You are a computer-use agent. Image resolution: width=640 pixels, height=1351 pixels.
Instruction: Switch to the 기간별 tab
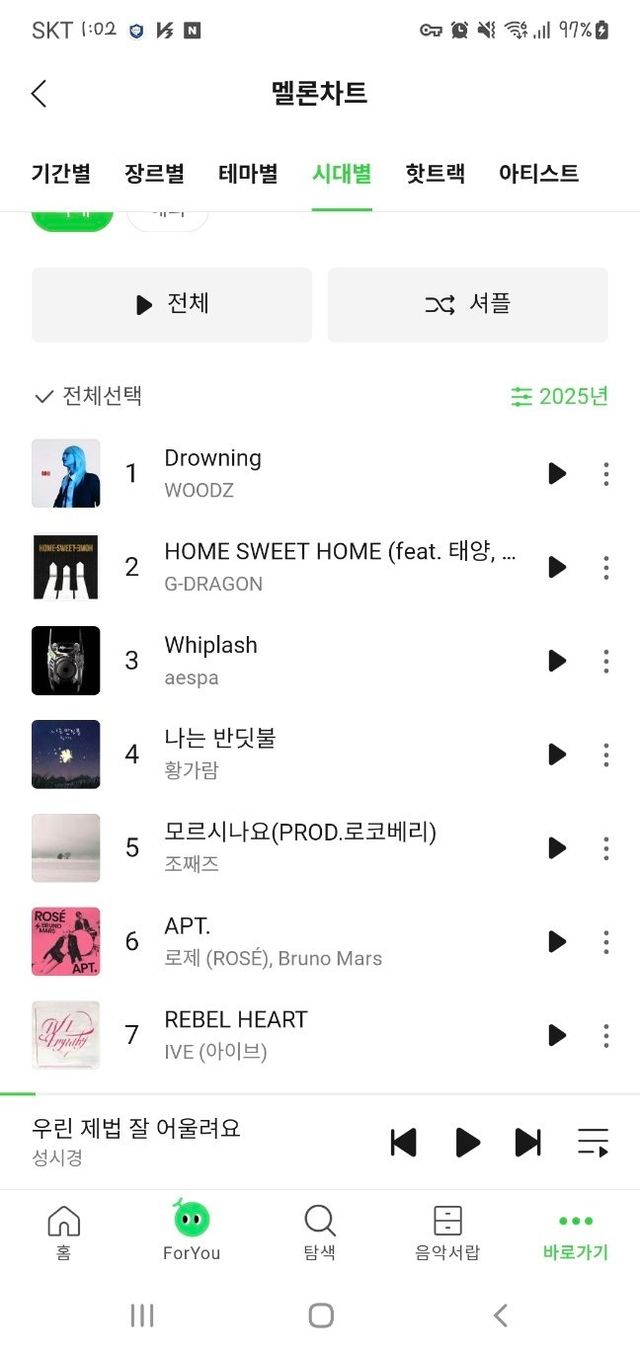61,174
